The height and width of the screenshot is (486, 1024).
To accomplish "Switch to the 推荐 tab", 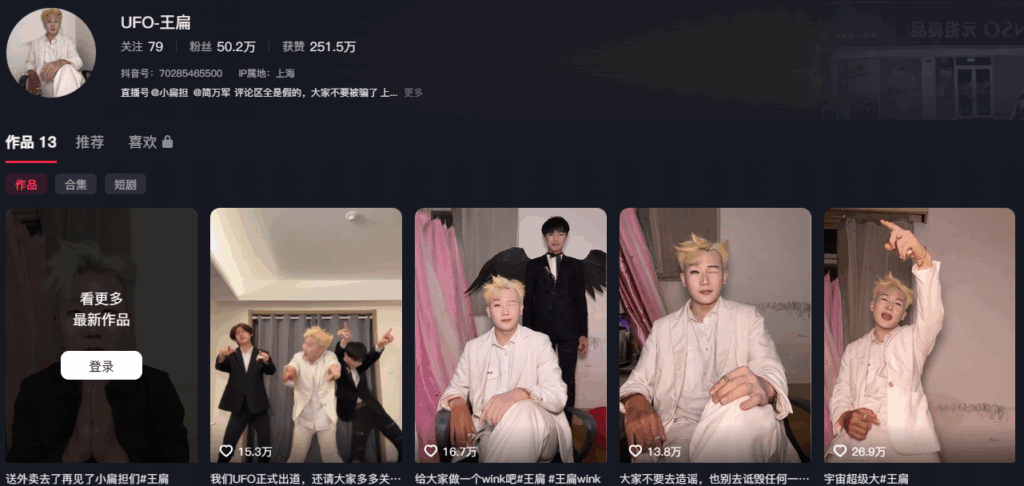I will coord(90,142).
